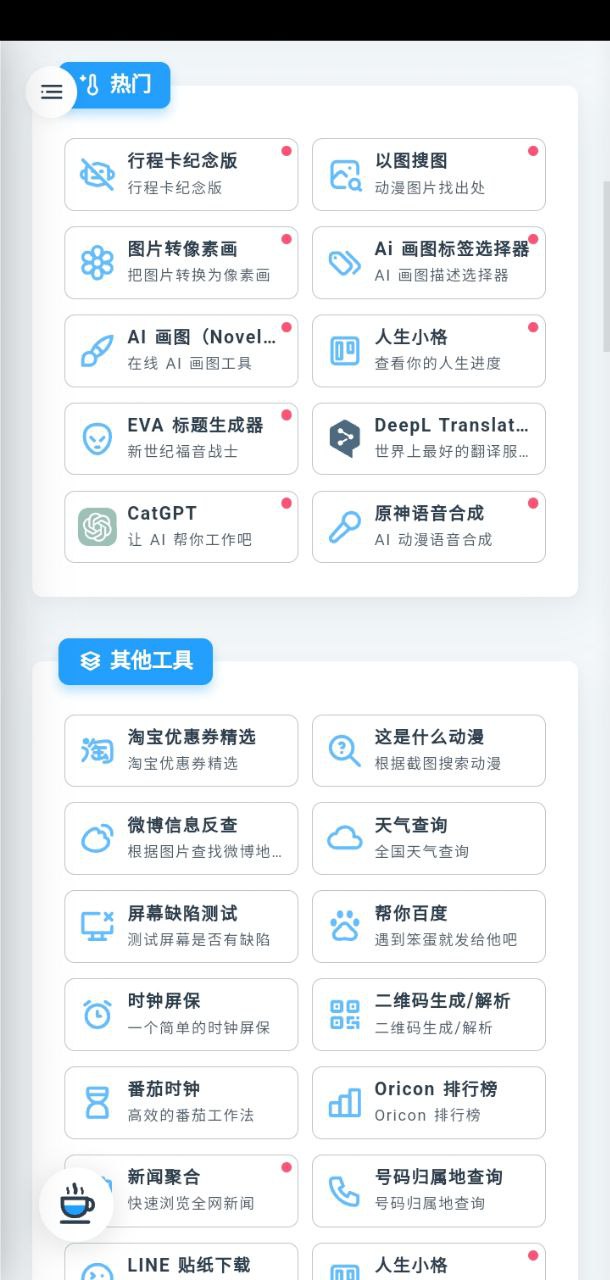This screenshot has width=610, height=1280.
Task: Check 天气查询 weather tool
Action: click(429, 839)
